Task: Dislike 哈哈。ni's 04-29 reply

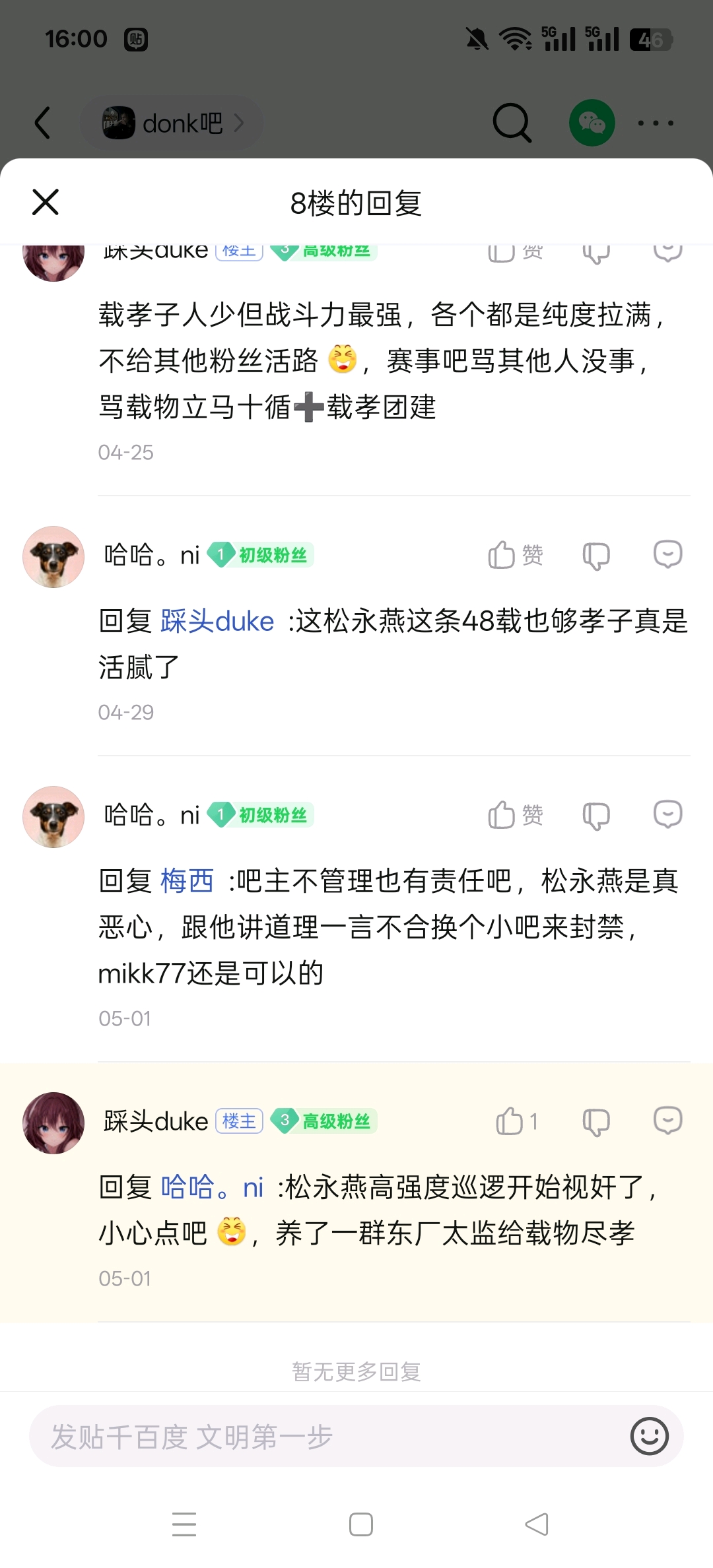Action: coord(595,556)
